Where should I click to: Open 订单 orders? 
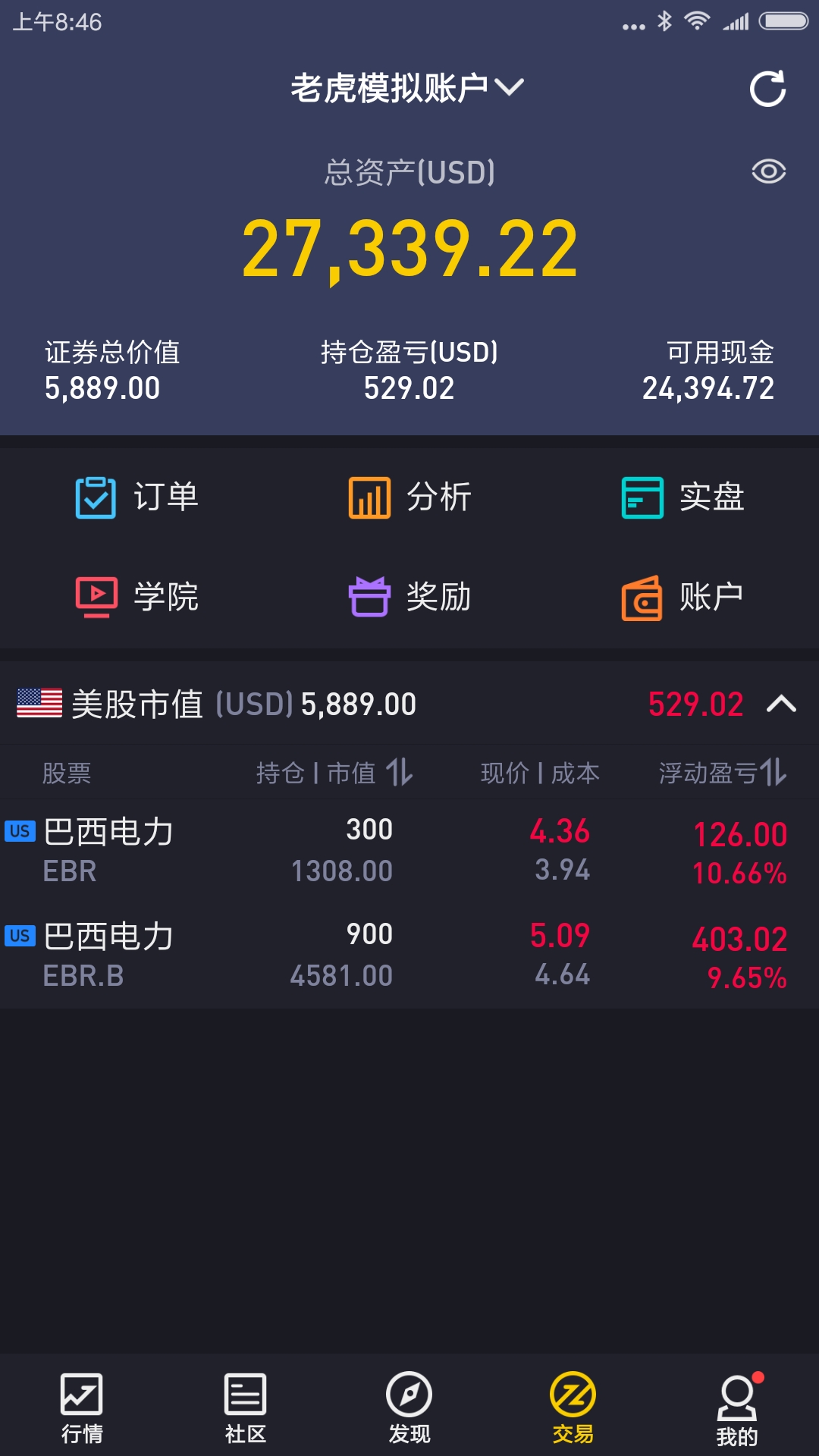pyautogui.click(x=136, y=497)
